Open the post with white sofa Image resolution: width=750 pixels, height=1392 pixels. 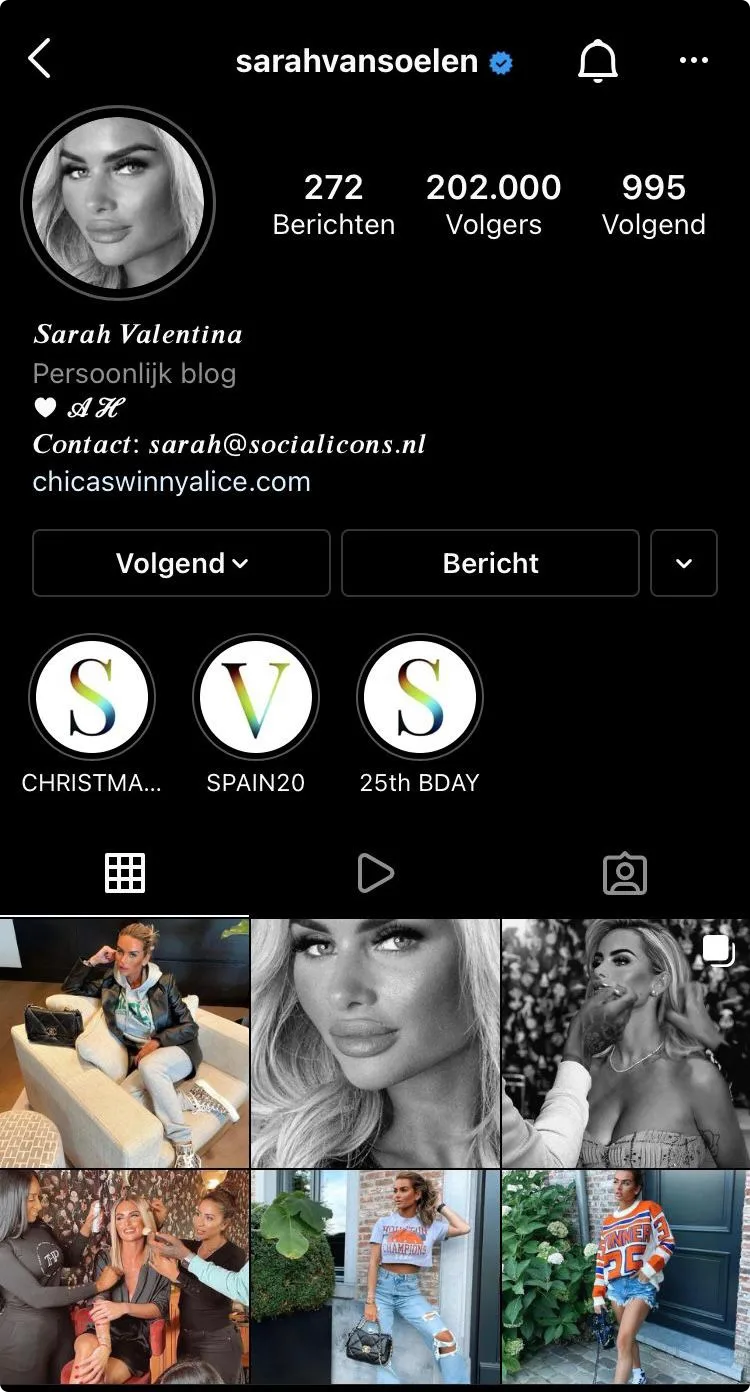point(124,1043)
